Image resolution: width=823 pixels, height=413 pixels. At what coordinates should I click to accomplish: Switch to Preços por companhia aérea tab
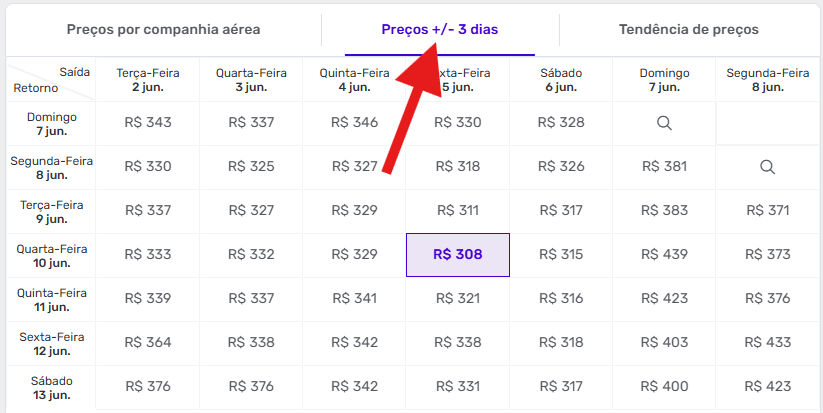pos(163,30)
